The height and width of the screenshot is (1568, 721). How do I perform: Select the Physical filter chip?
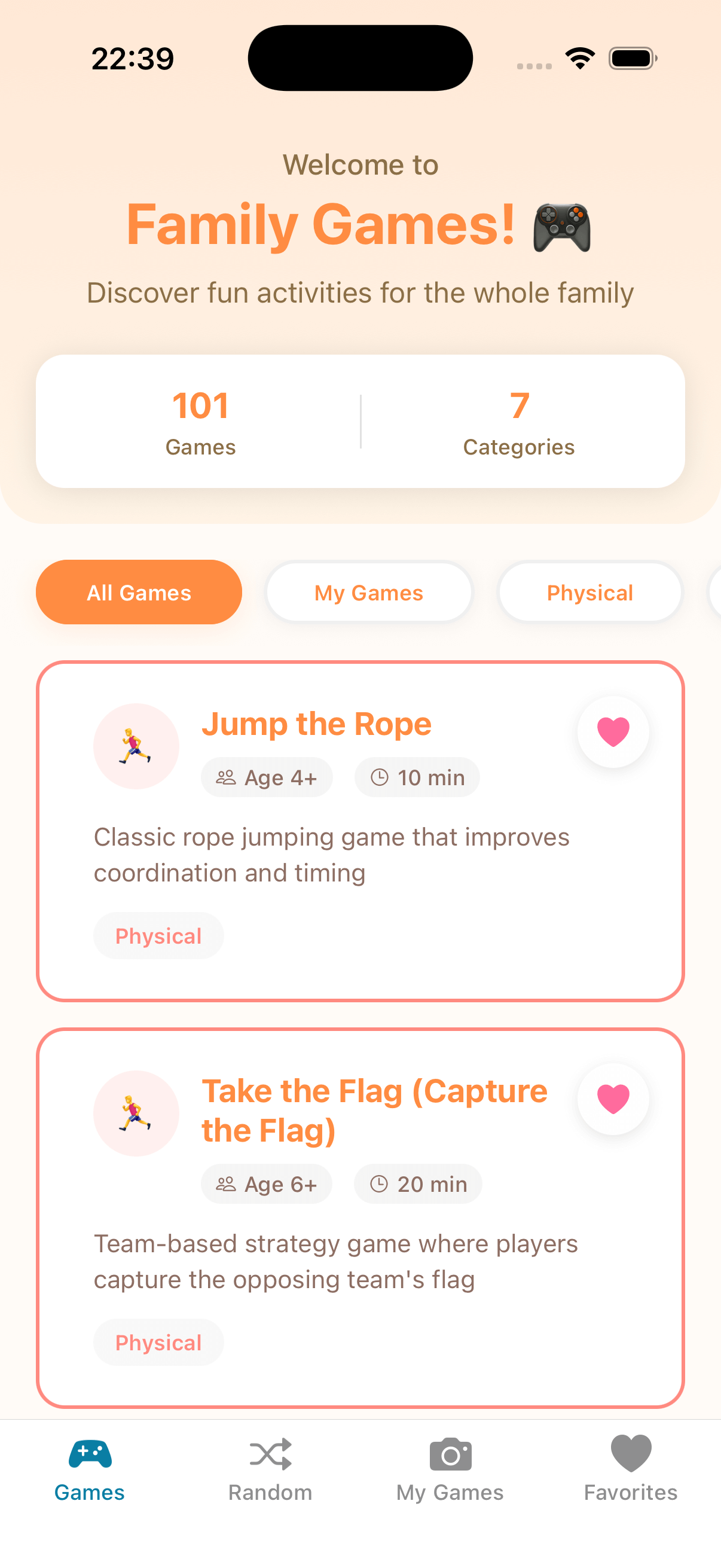[x=589, y=591]
